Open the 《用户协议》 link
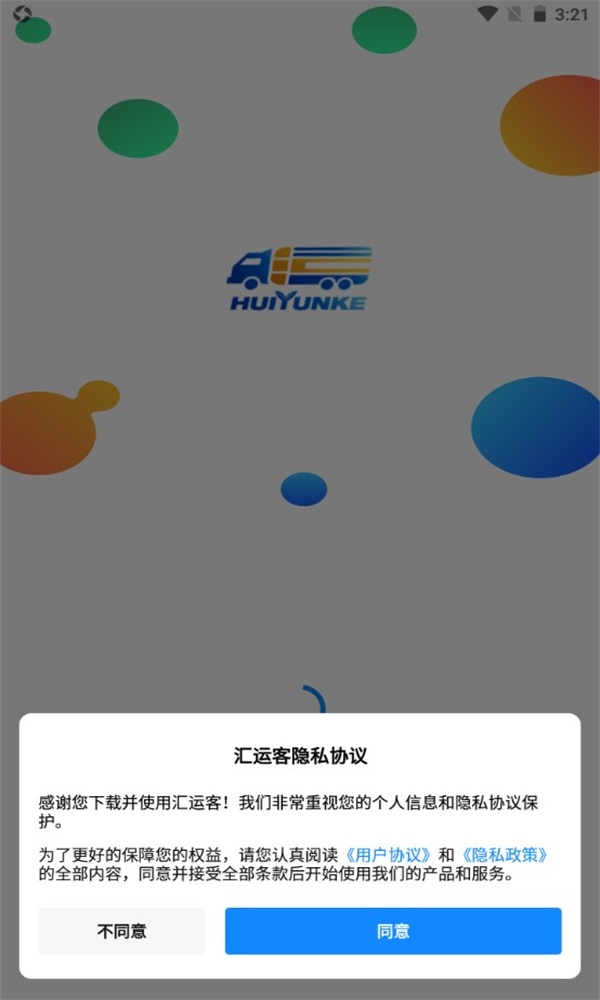 pos(388,855)
